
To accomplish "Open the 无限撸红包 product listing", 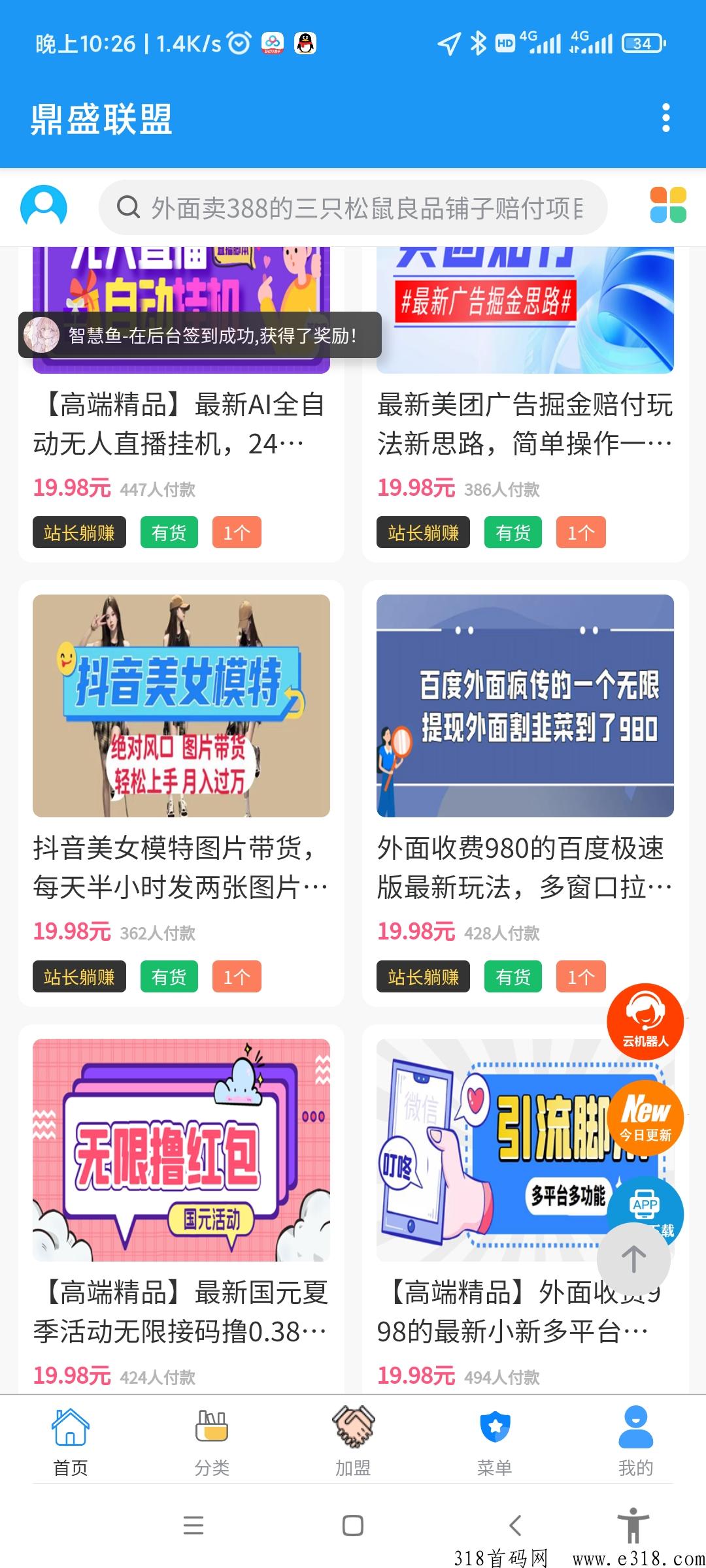I will point(180,1150).
